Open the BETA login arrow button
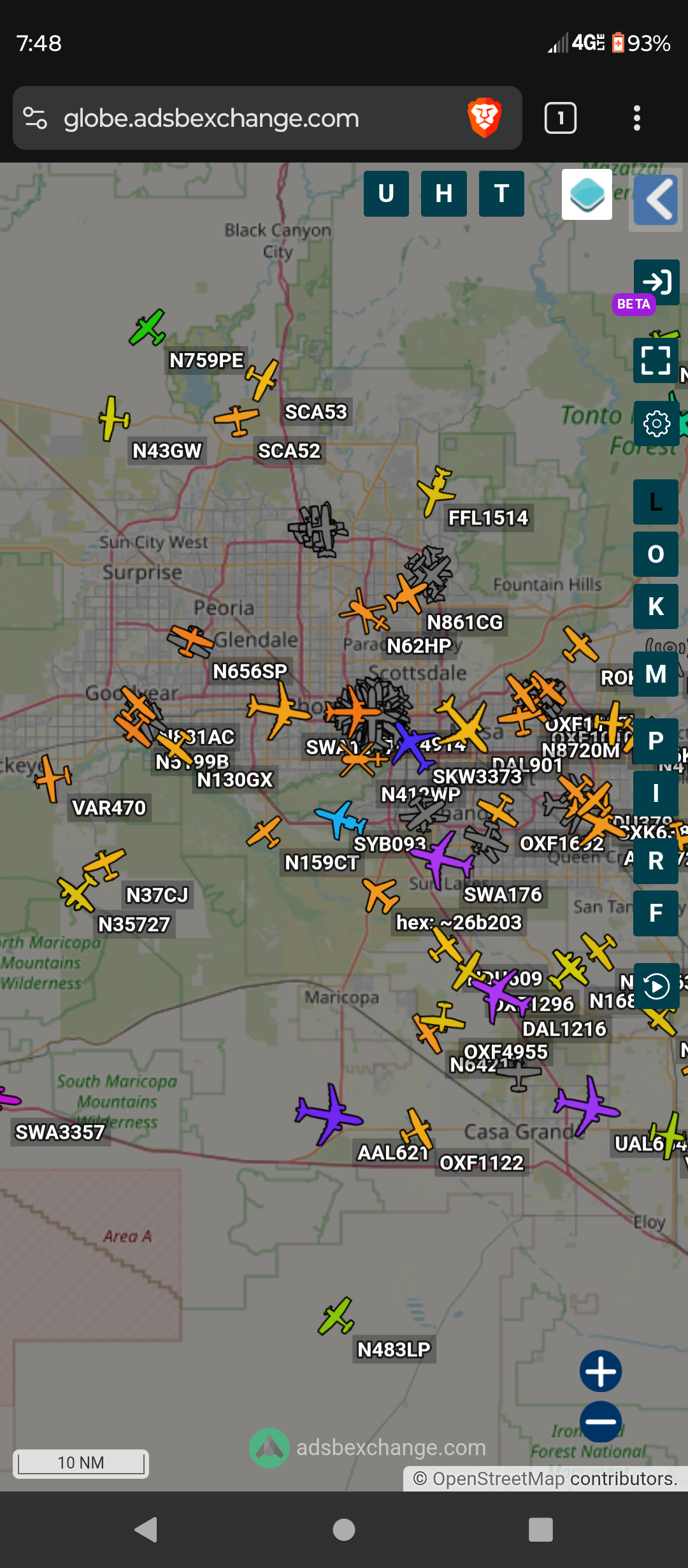The height and width of the screenshot is (1568, 688). 656,282
